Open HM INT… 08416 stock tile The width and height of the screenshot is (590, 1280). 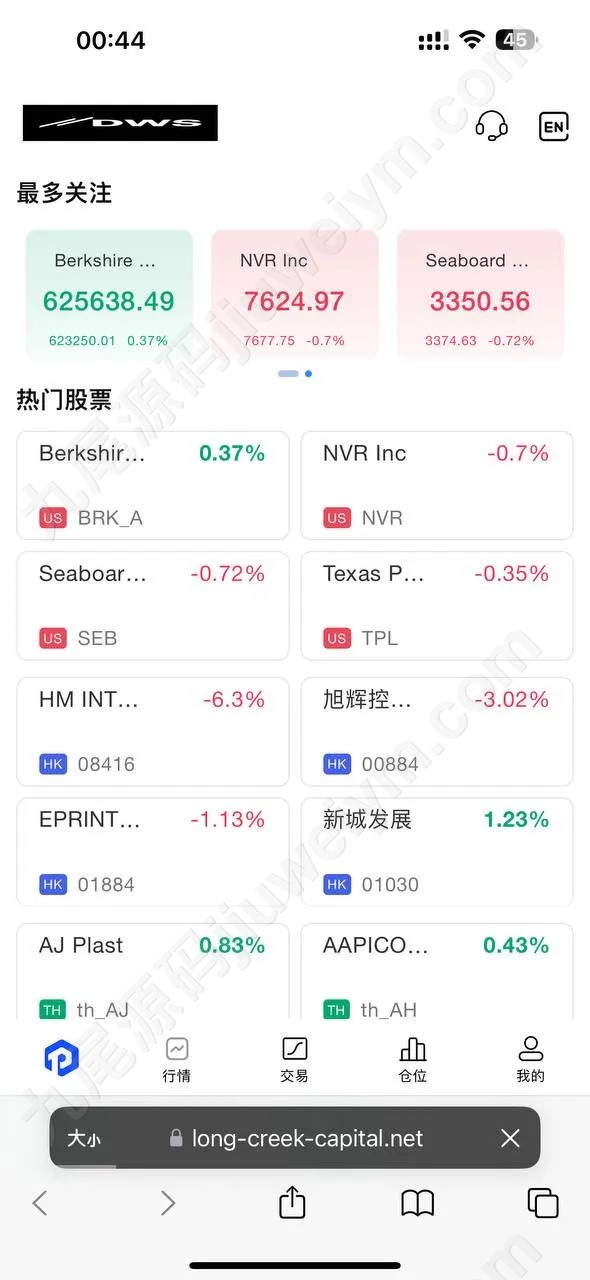[153, 732]
